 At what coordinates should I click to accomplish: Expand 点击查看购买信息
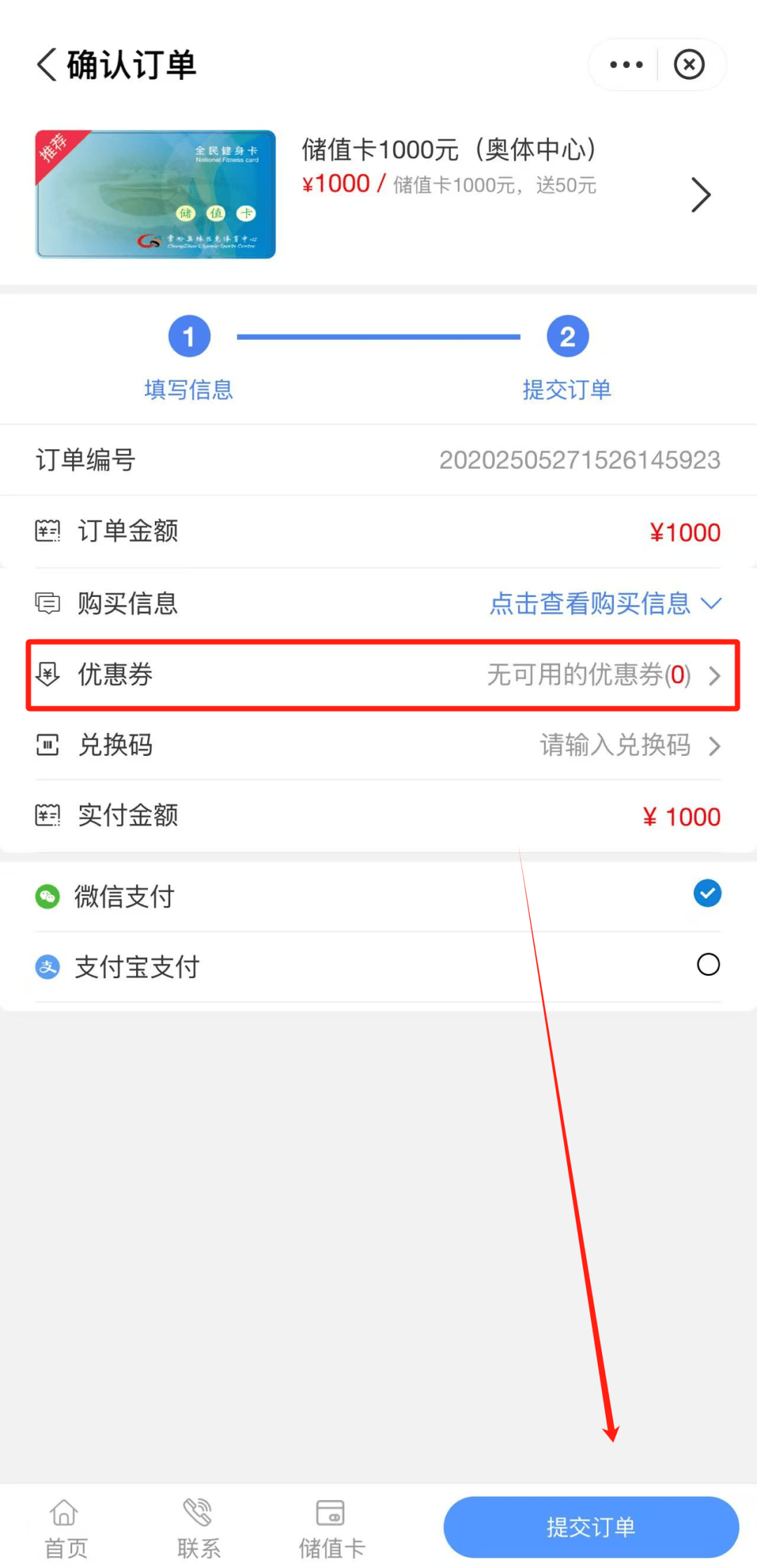604,604
